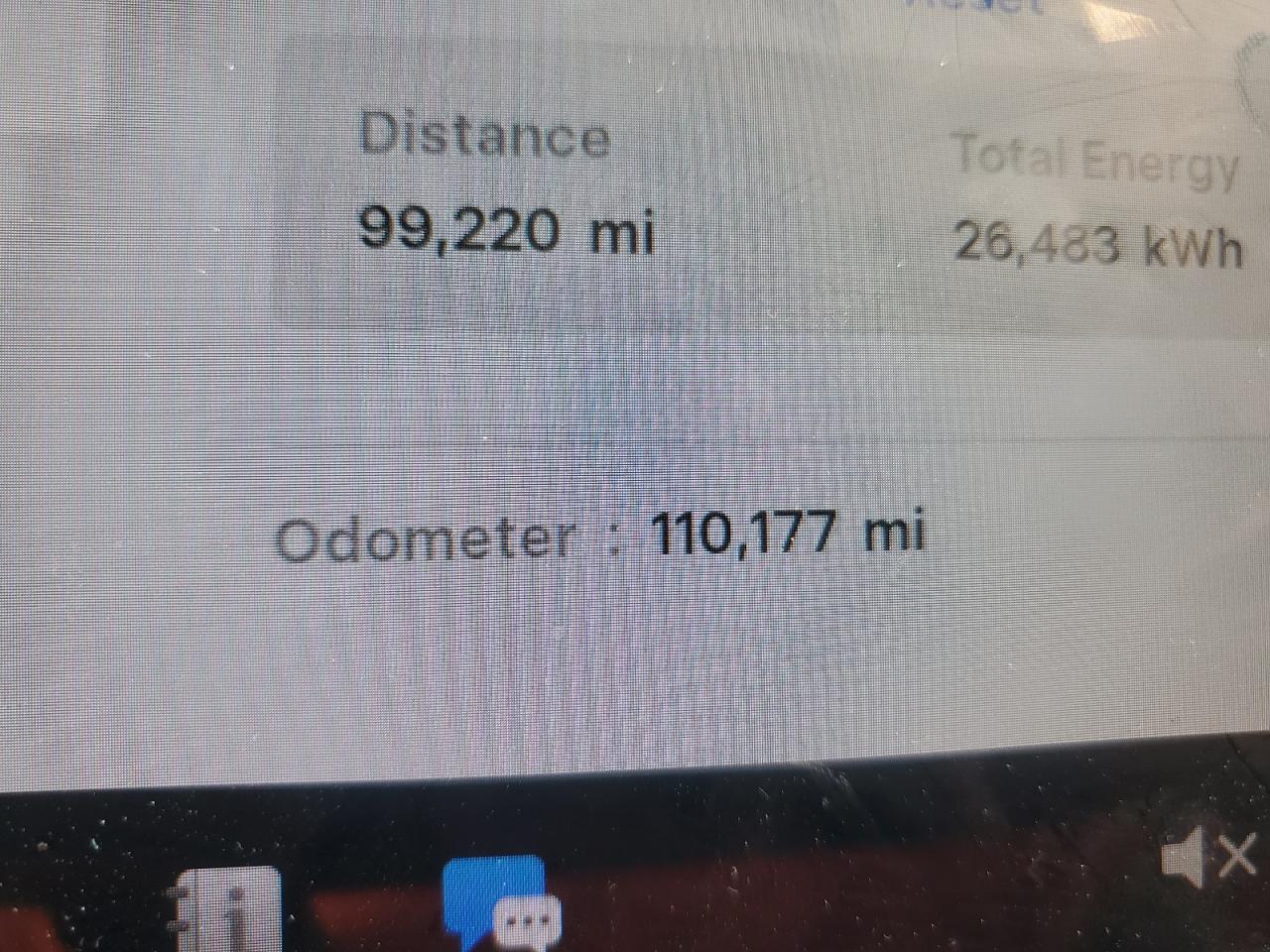Open the messages chat bubble icon

coord(501,901)
